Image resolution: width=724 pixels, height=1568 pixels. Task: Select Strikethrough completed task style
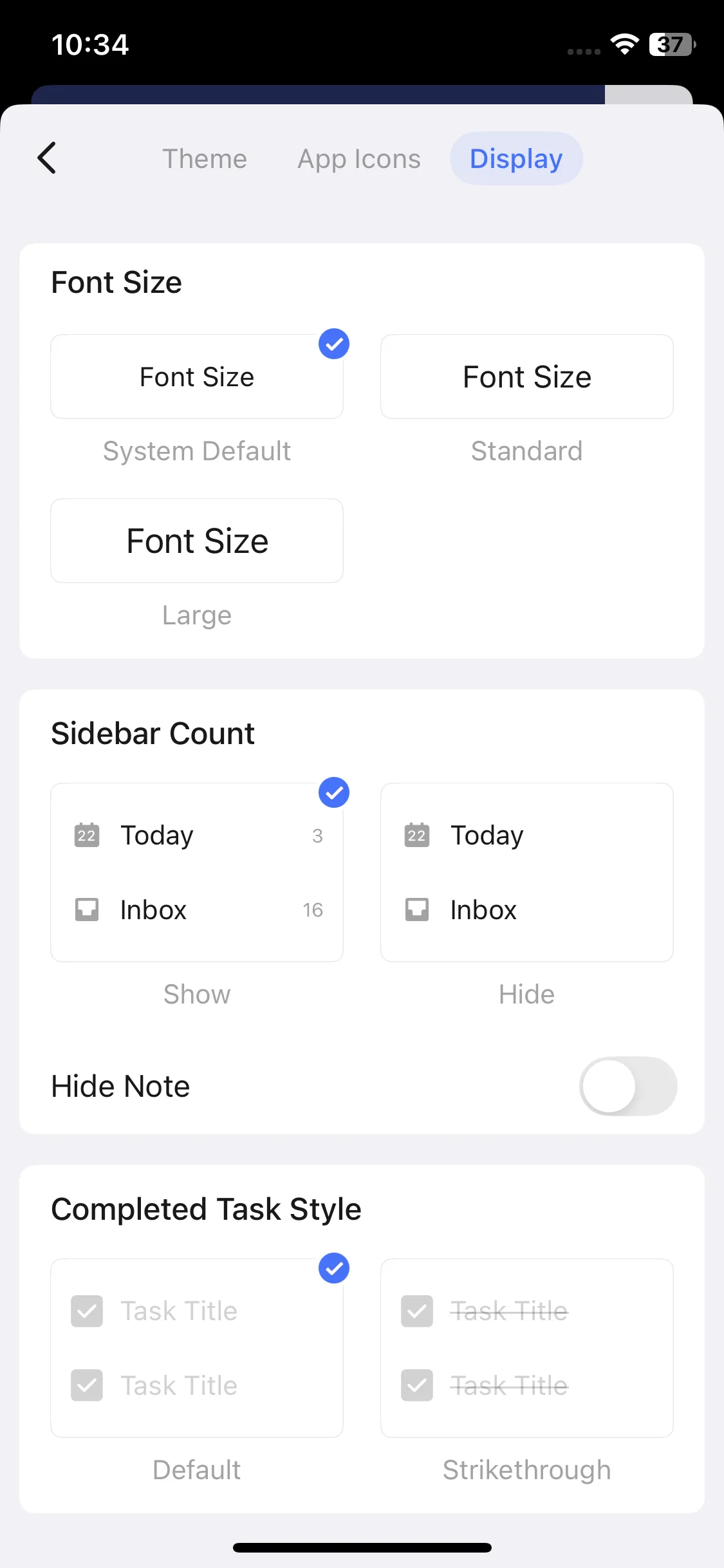point(526,1348)
